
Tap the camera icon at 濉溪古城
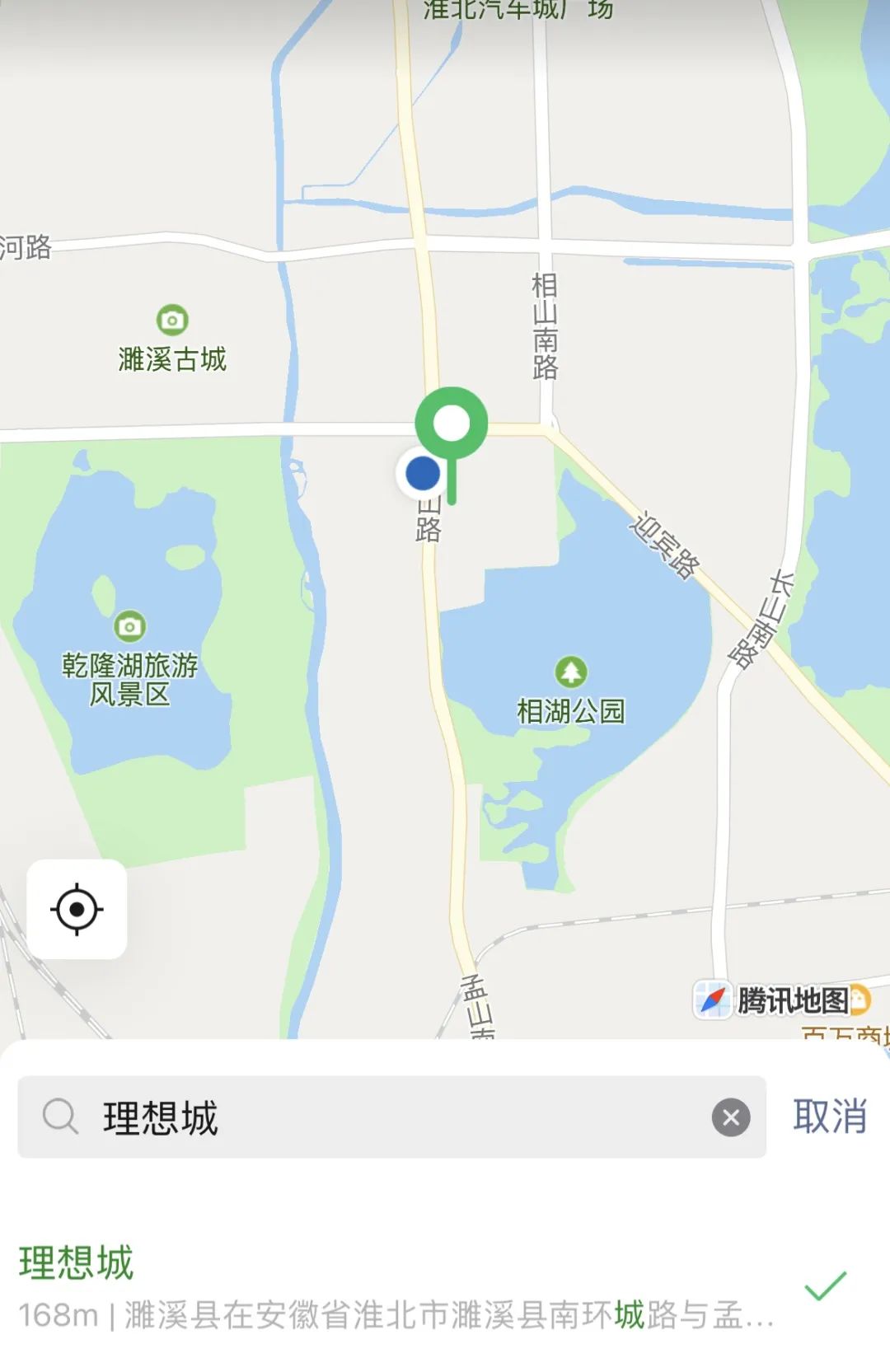(x=171, y=321)
